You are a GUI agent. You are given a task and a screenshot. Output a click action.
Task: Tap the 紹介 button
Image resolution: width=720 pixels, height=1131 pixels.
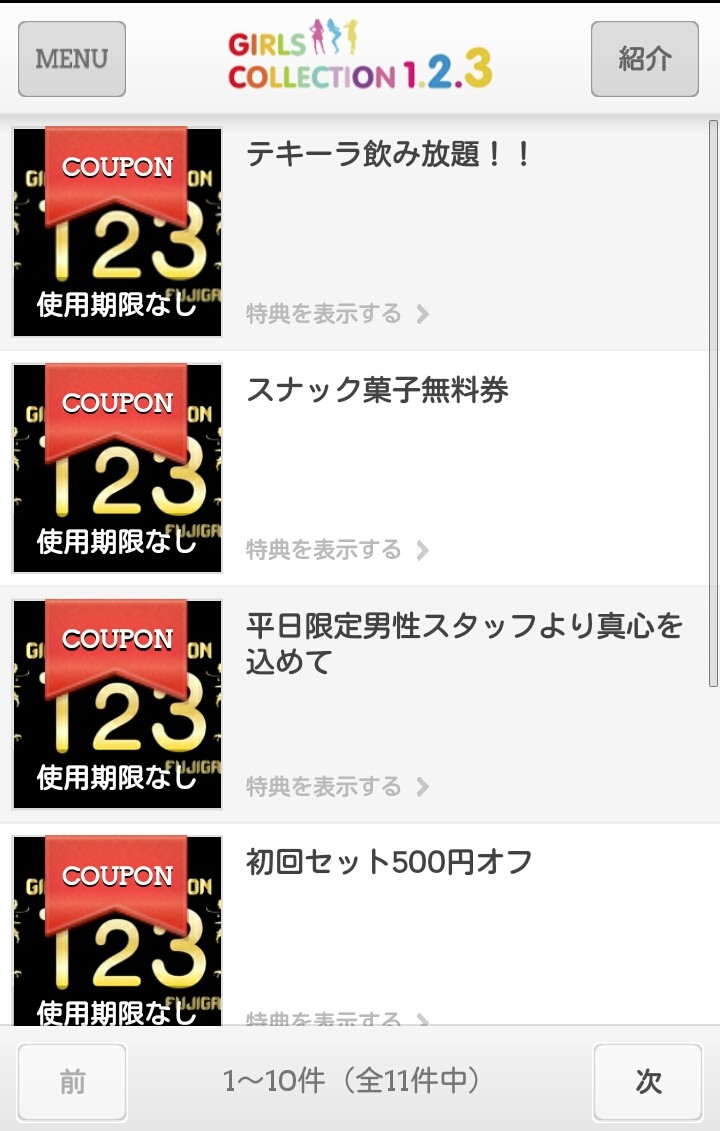point(644,59)
